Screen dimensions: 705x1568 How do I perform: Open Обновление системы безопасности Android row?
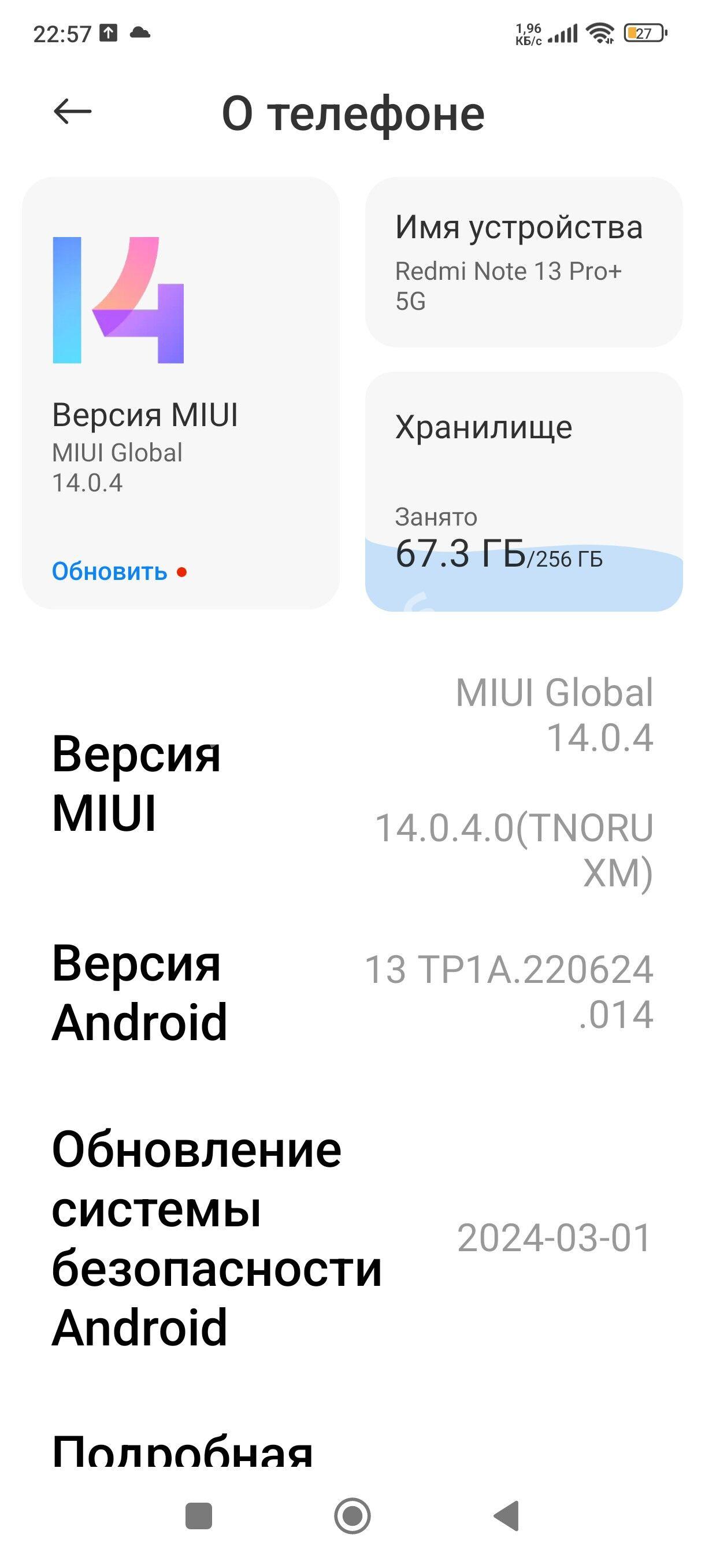pyautogui.click(x=352, y=1238)
